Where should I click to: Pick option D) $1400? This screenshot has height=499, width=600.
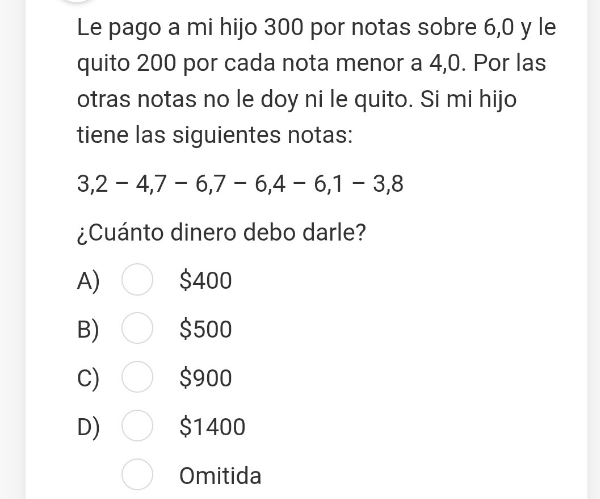pyautogui.click(x=137, y=426)
